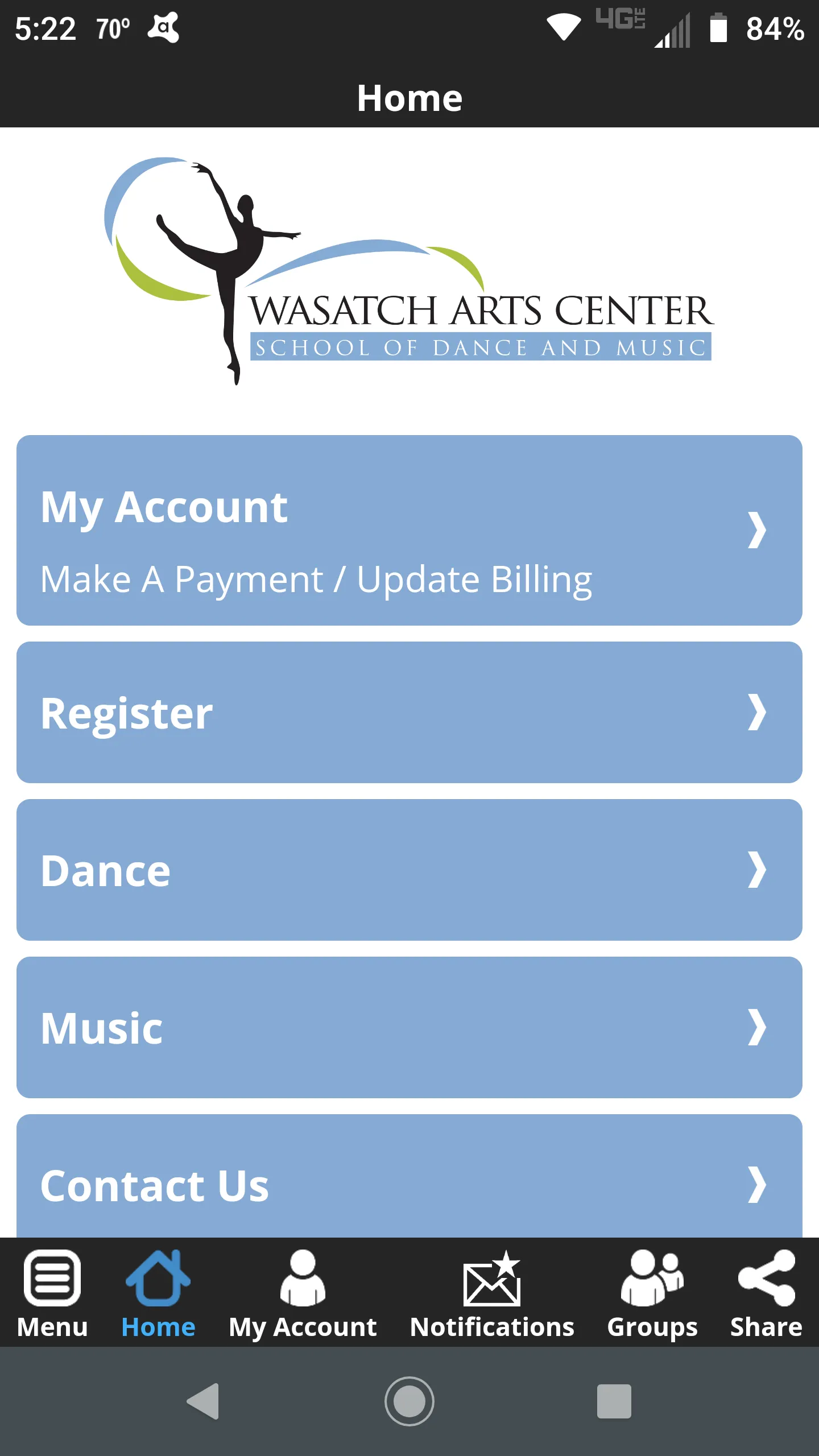Go back using the system back button

[x=204, y=1401]
